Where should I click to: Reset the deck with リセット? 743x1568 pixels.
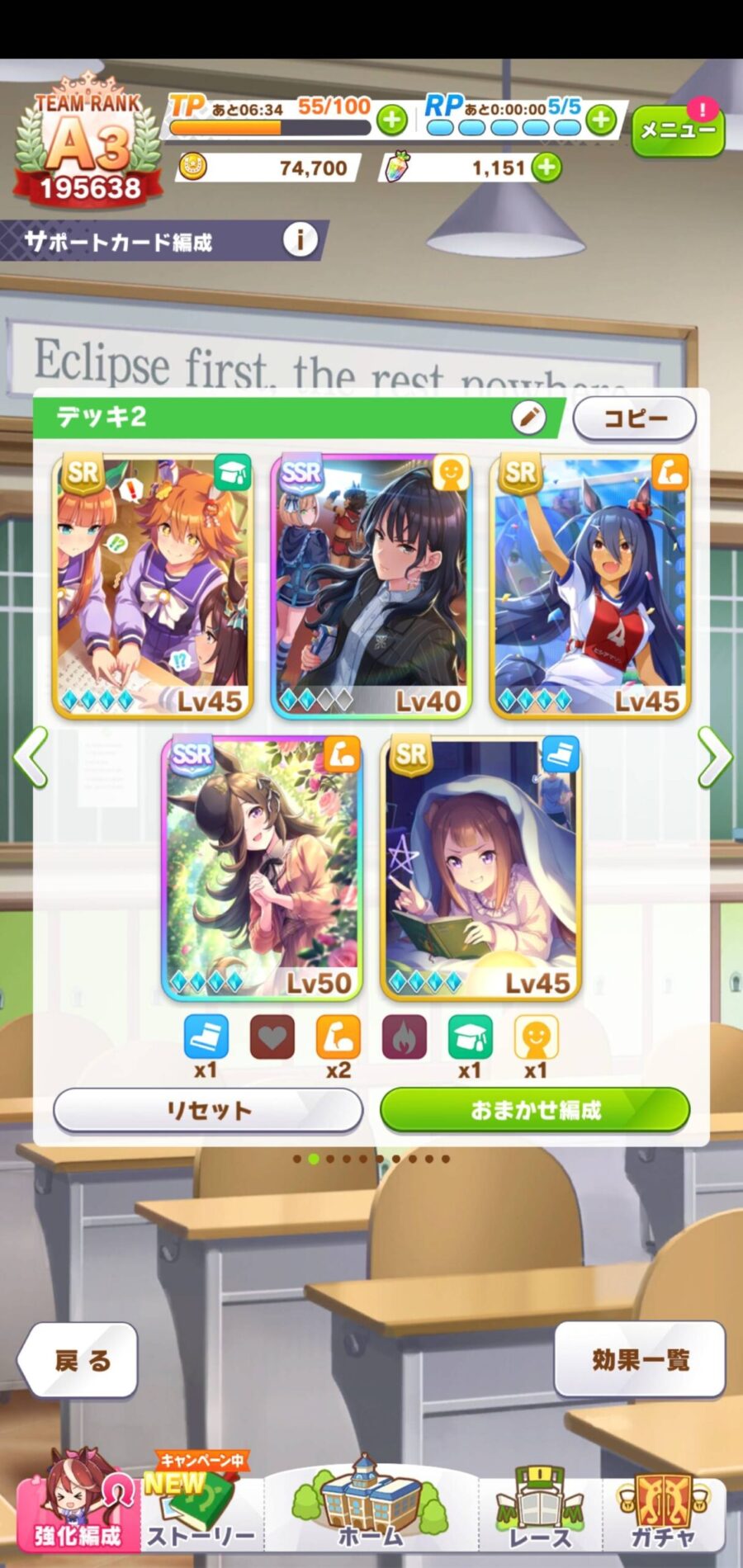point(208,1110)
